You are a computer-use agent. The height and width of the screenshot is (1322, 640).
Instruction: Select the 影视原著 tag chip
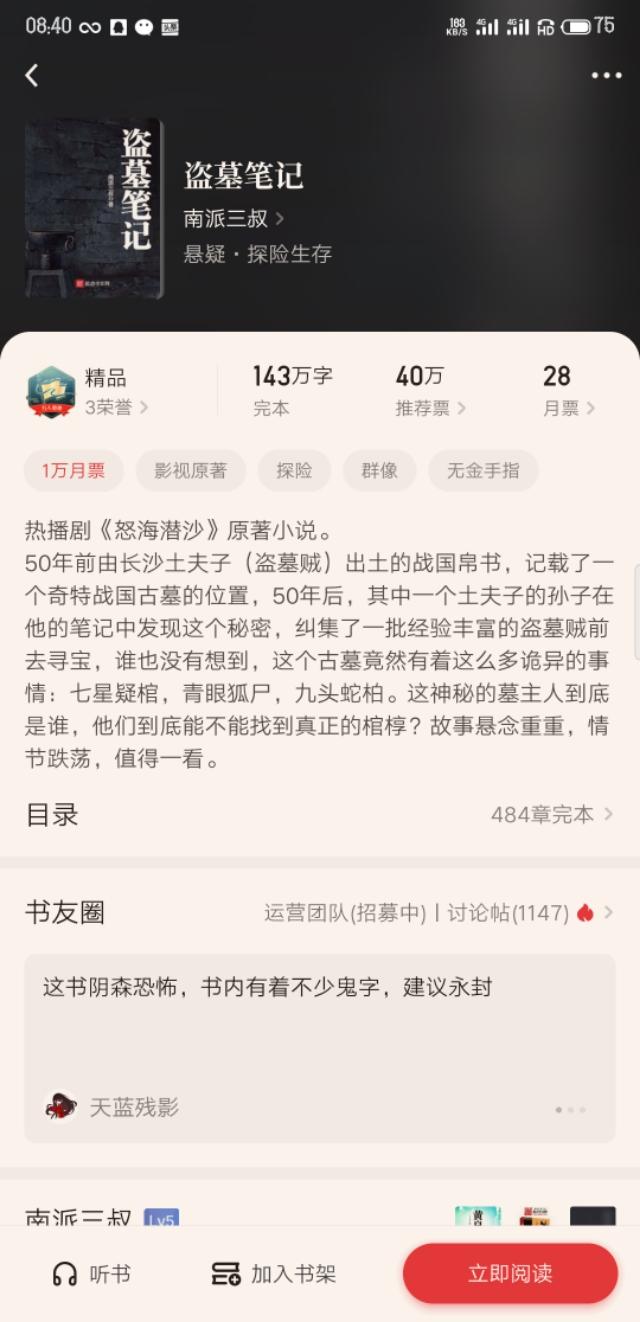point(190,470)
